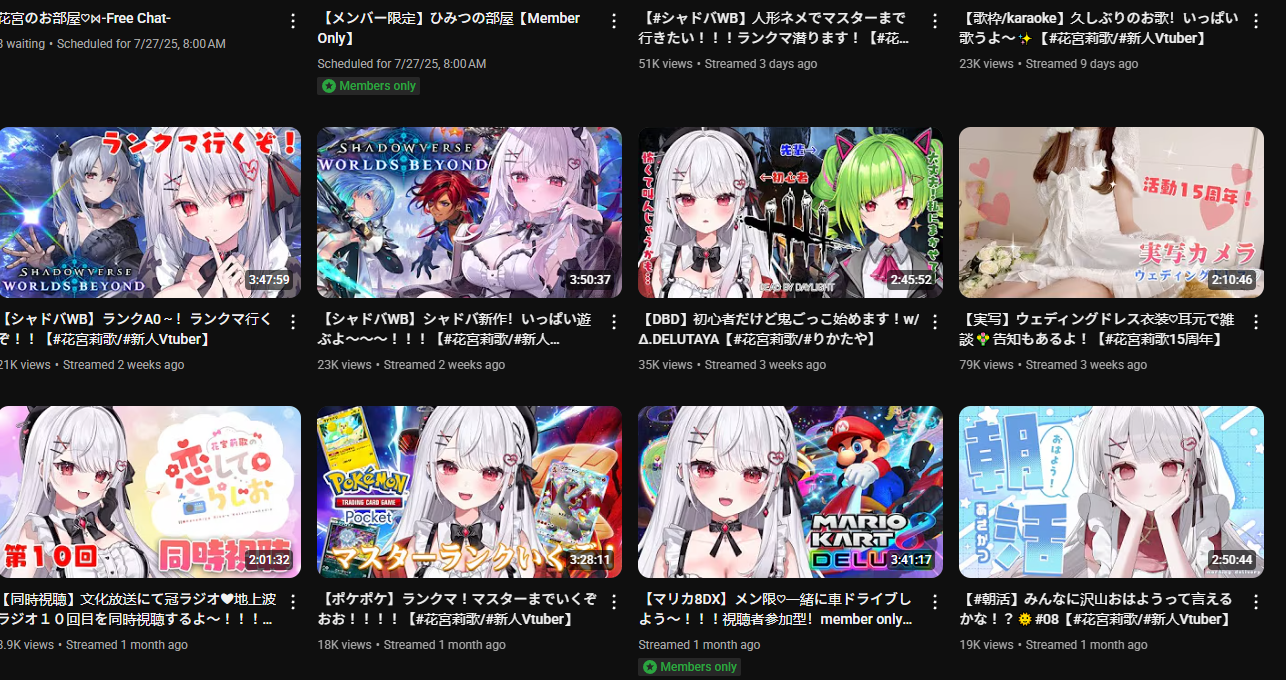Play the Pokémon Pocket マスターランク stream

[x=469, y=492]
